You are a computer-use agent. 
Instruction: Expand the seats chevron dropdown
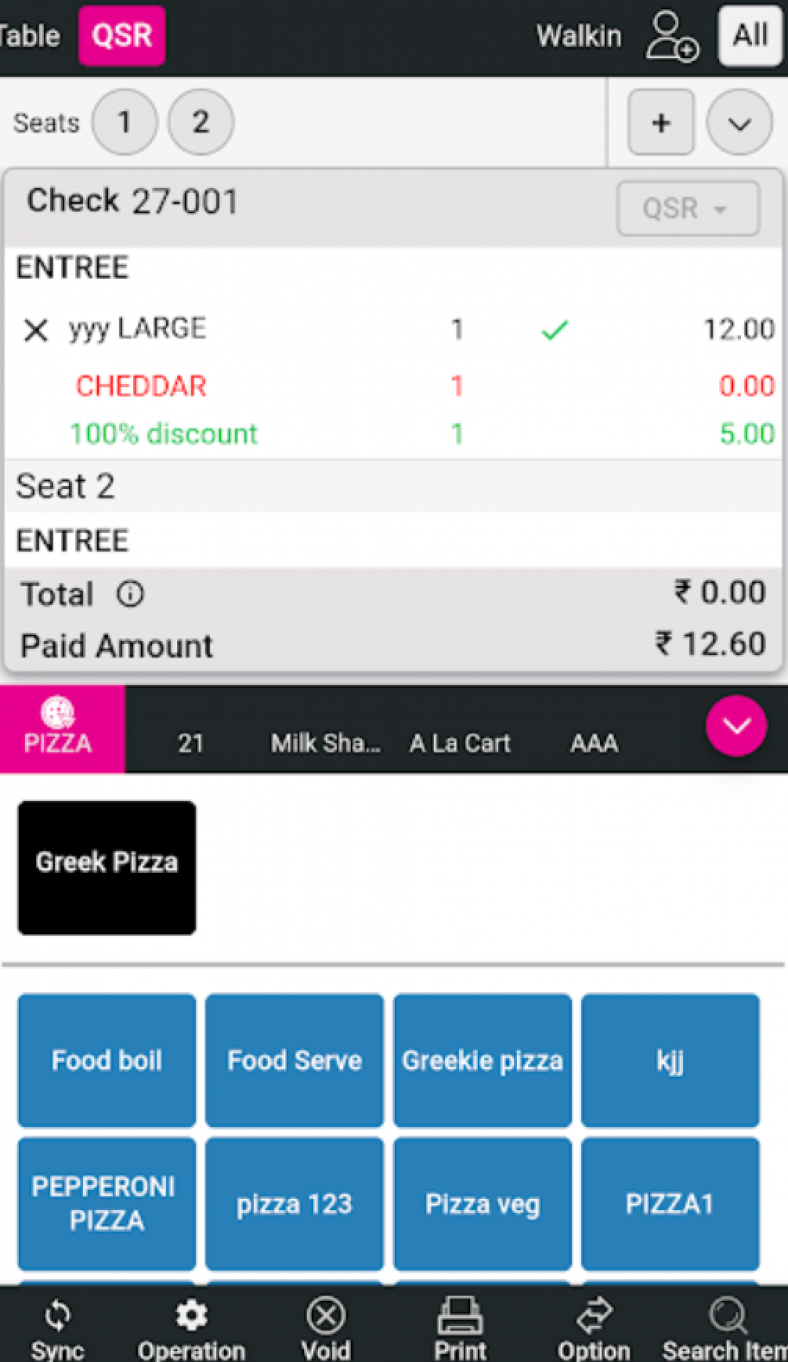click(739, 122)
